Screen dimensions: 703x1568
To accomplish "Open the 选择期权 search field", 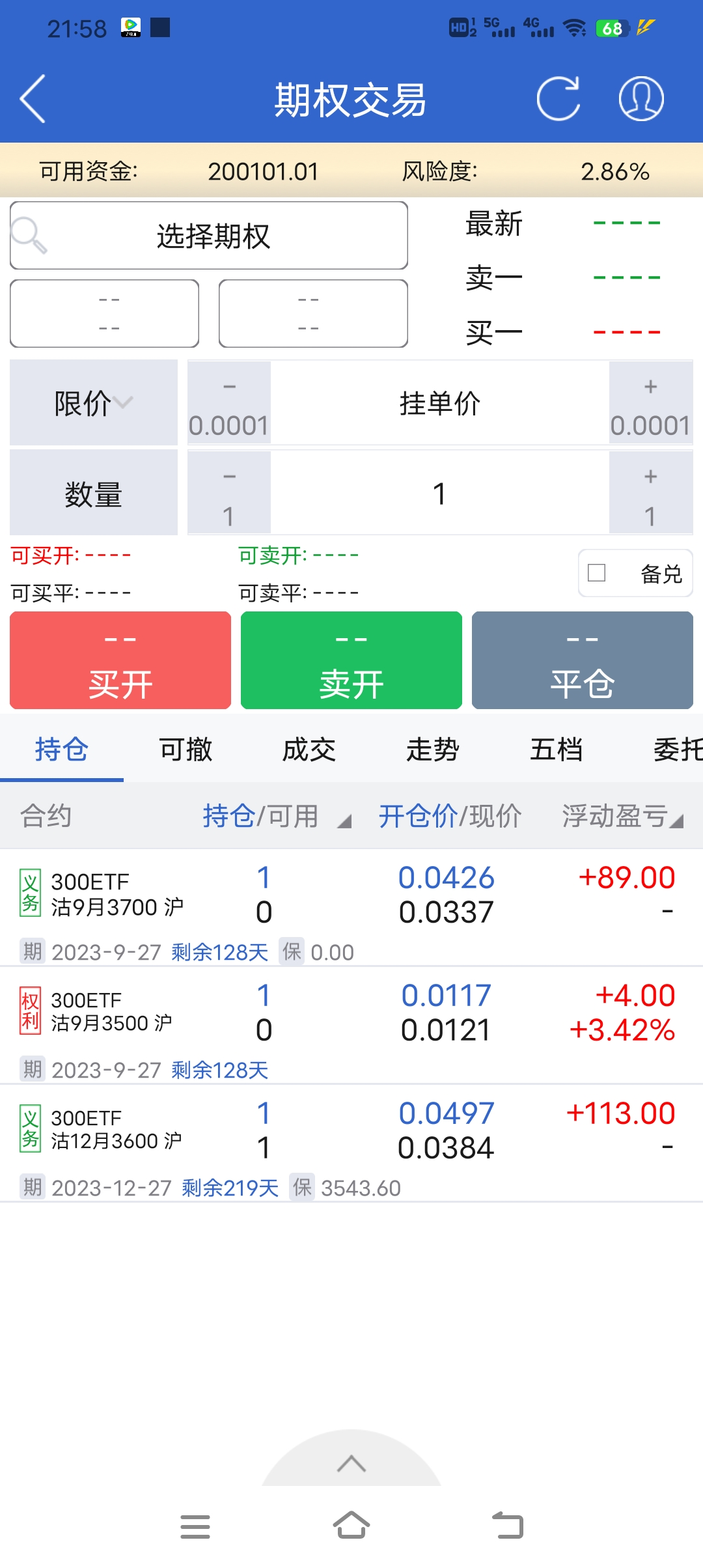I will pyautogui.click(x=209, y=236).
